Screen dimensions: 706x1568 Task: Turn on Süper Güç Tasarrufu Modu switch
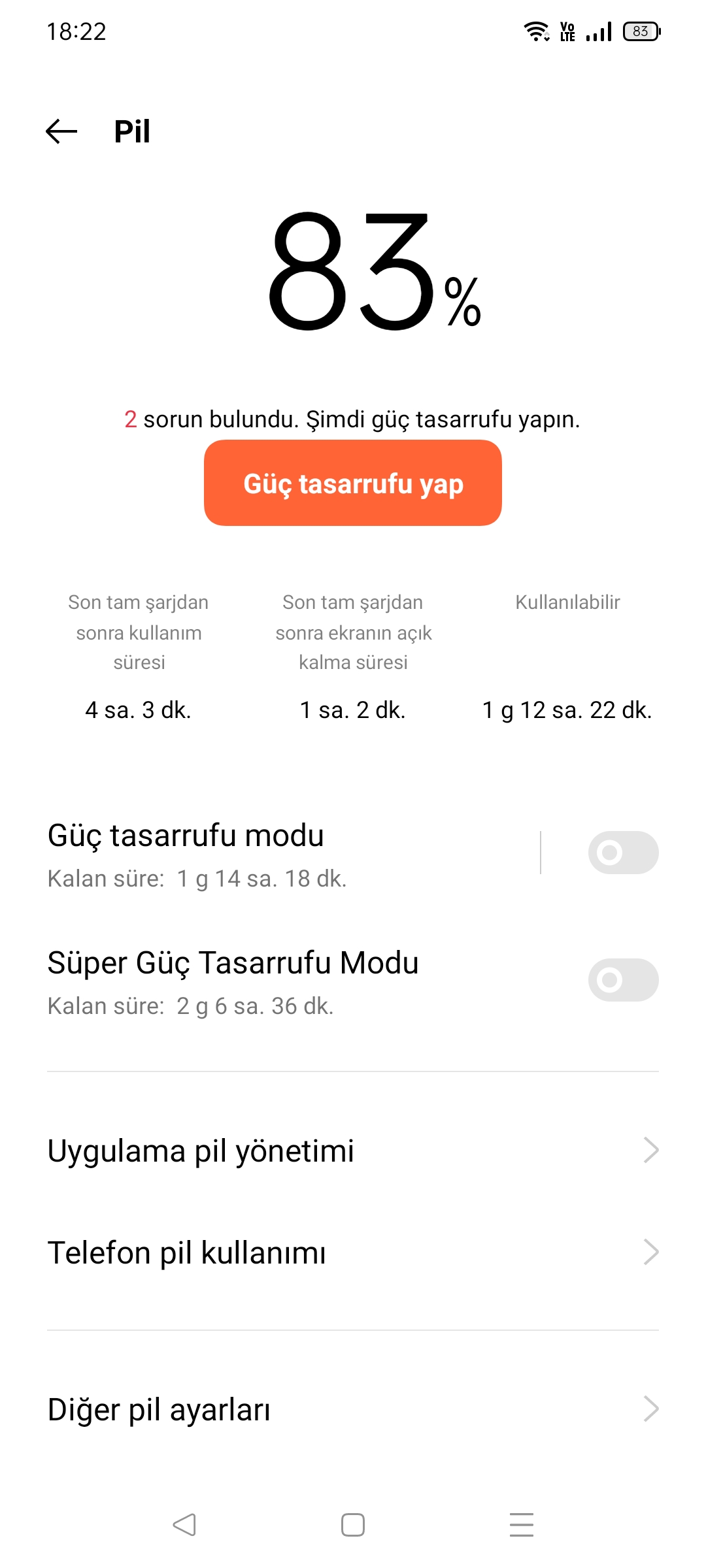[623, 980]
